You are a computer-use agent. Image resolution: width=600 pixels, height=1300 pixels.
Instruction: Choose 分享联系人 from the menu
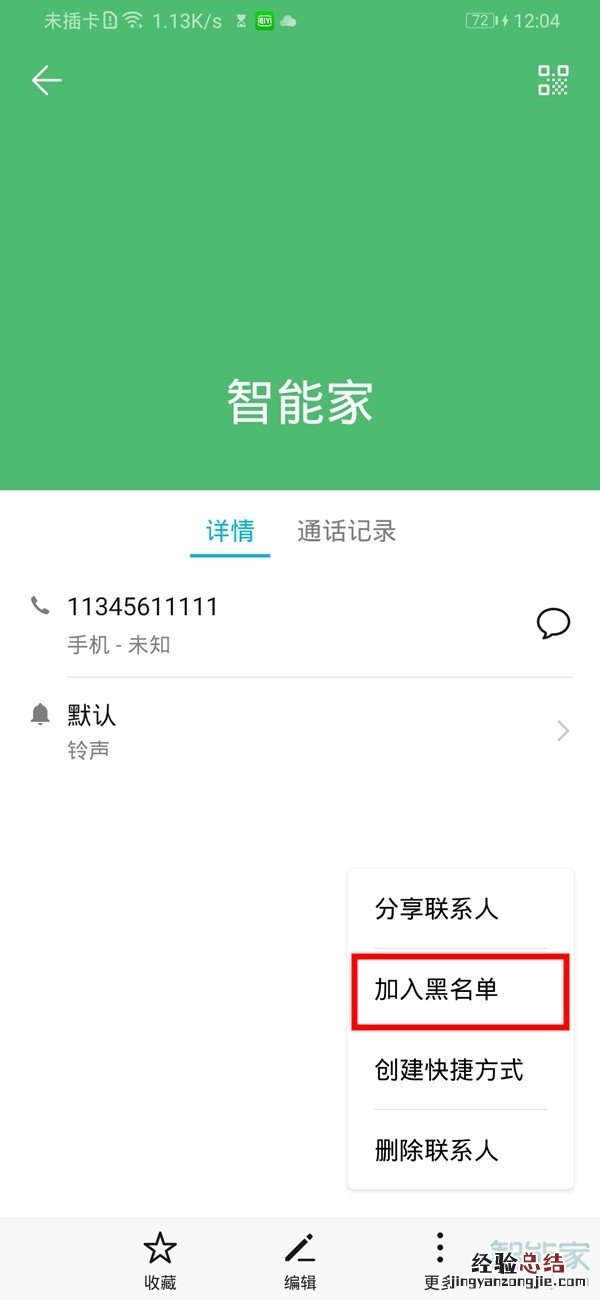436,909
